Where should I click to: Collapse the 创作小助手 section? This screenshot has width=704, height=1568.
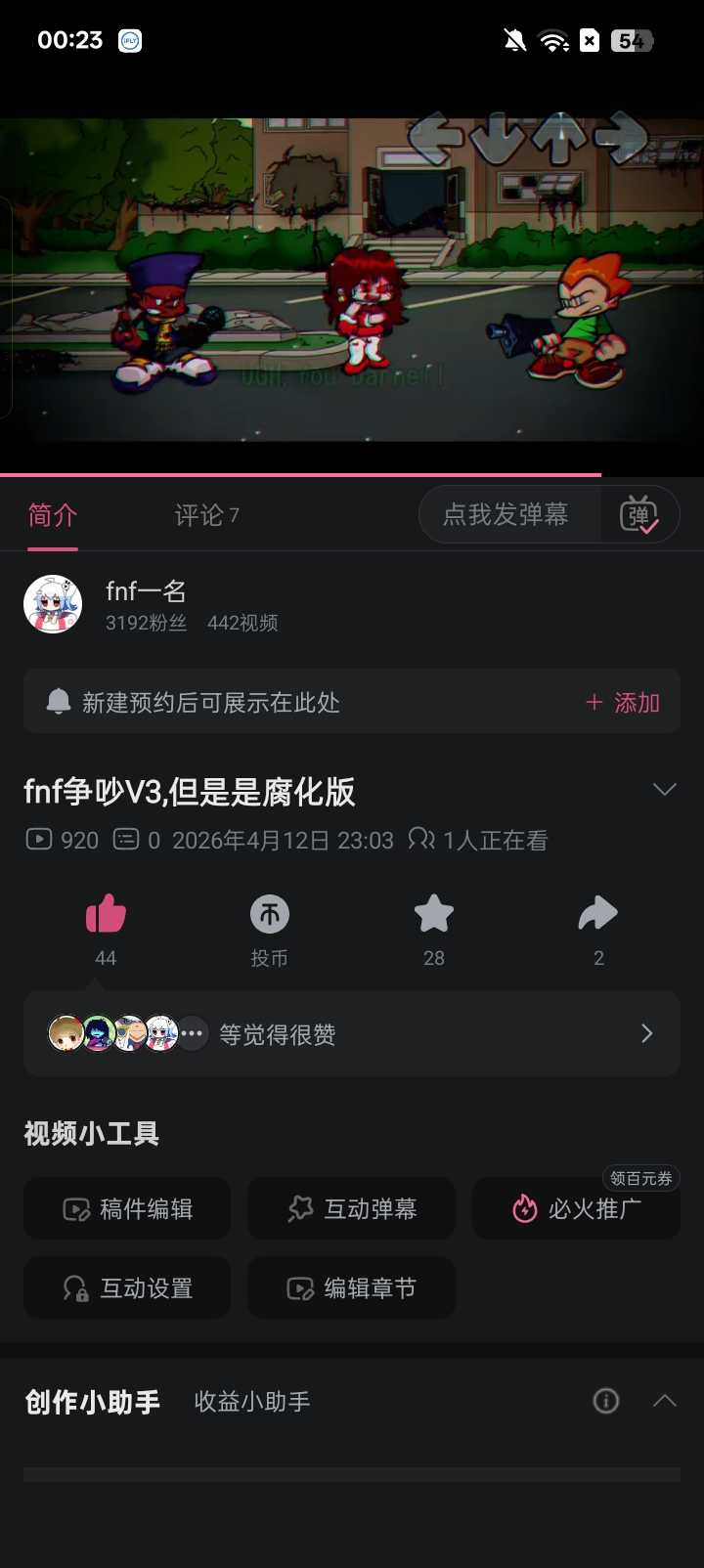coord(664,1401)
